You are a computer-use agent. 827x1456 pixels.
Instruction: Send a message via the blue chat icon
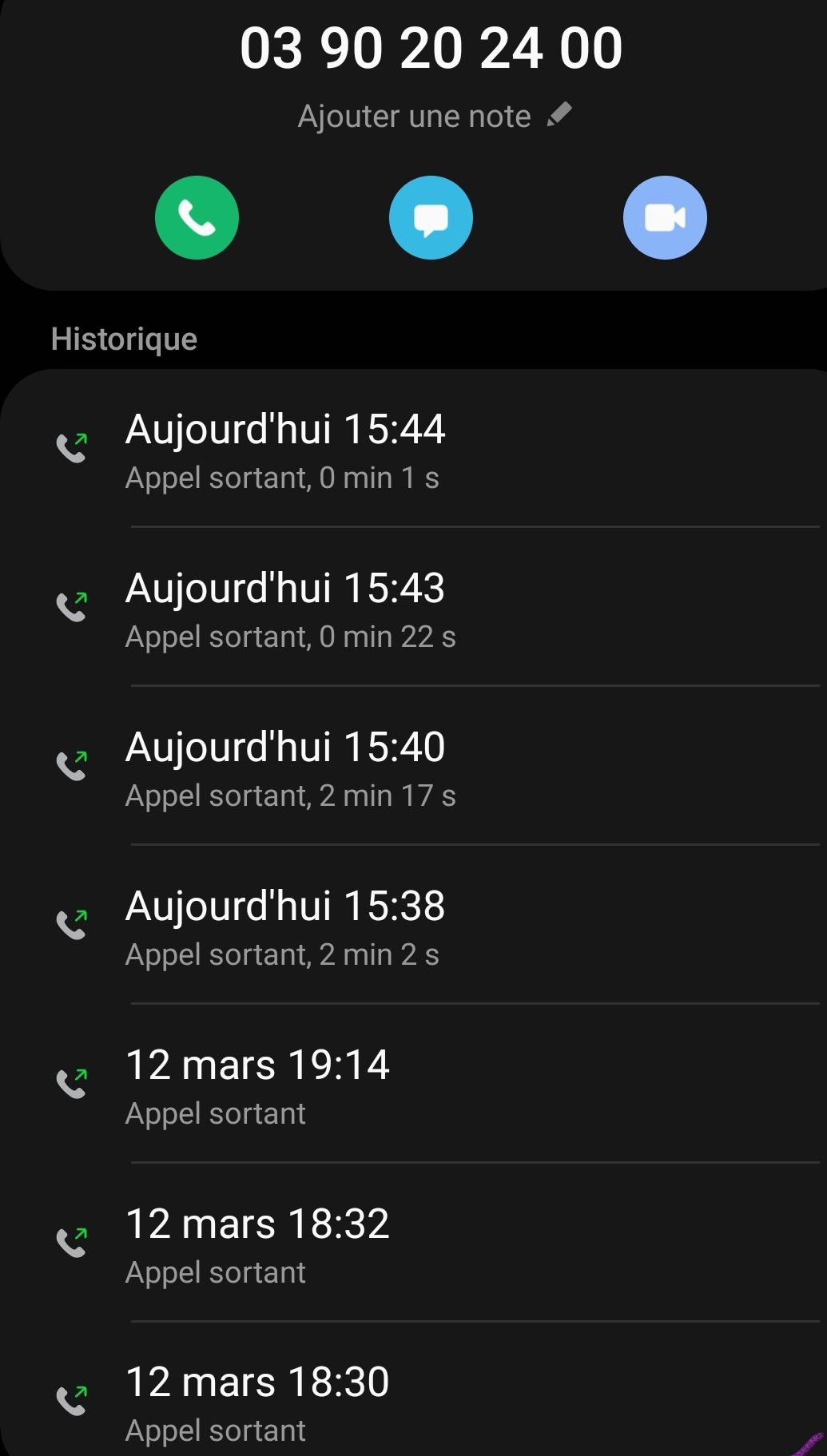(x=431, y=217)
